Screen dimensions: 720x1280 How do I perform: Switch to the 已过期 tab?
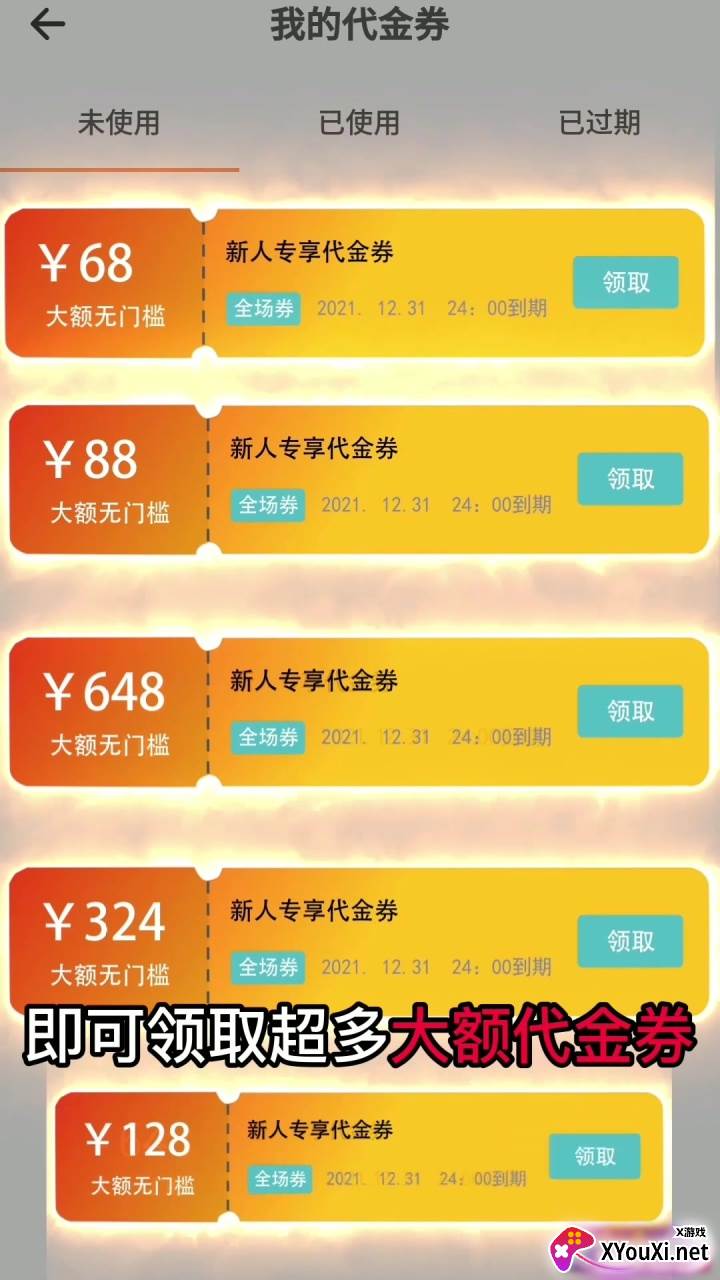pyautogui.click(x=599, y=122)
